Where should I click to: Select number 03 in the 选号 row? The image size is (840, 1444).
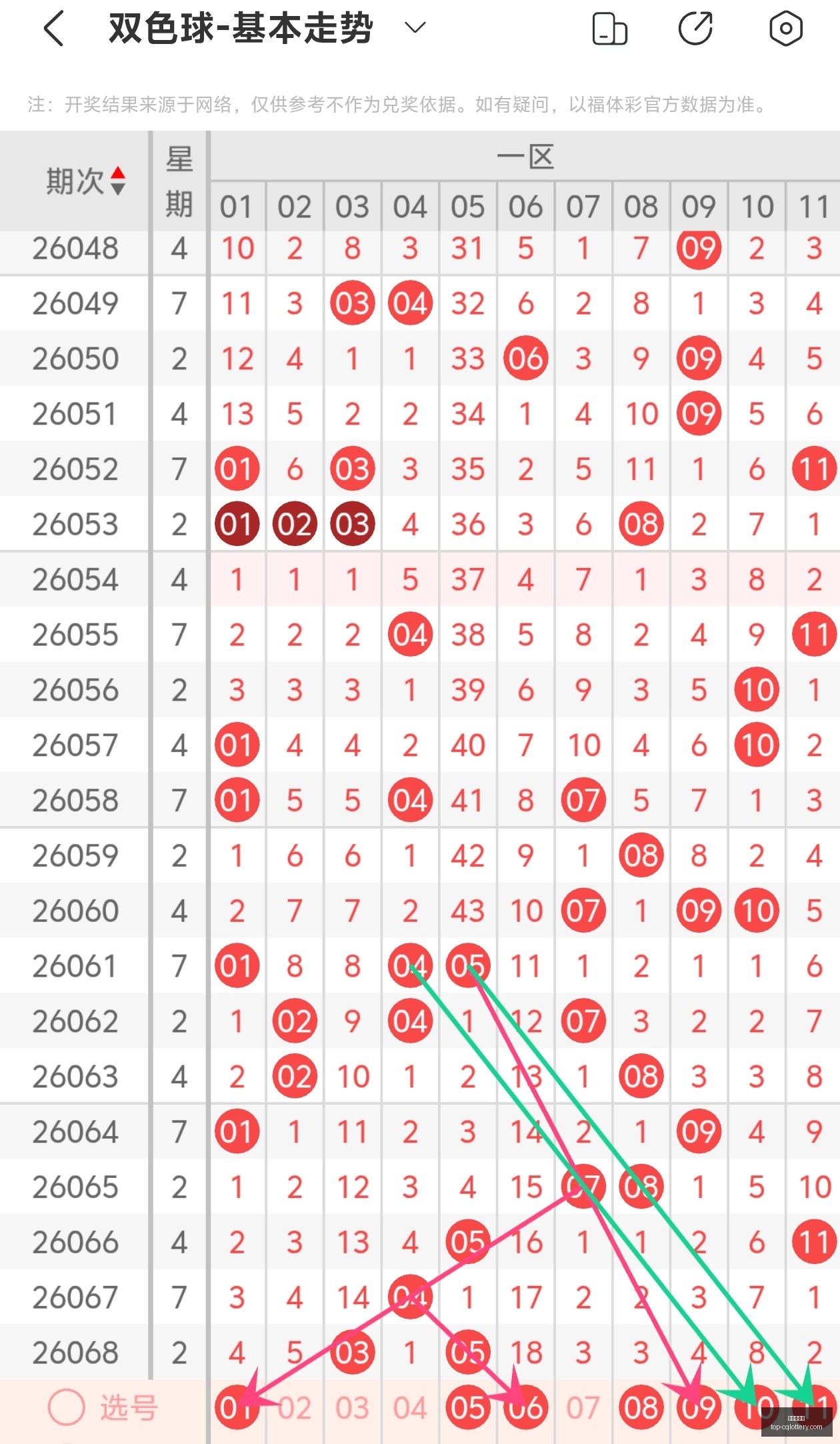tap(352, 1408)
